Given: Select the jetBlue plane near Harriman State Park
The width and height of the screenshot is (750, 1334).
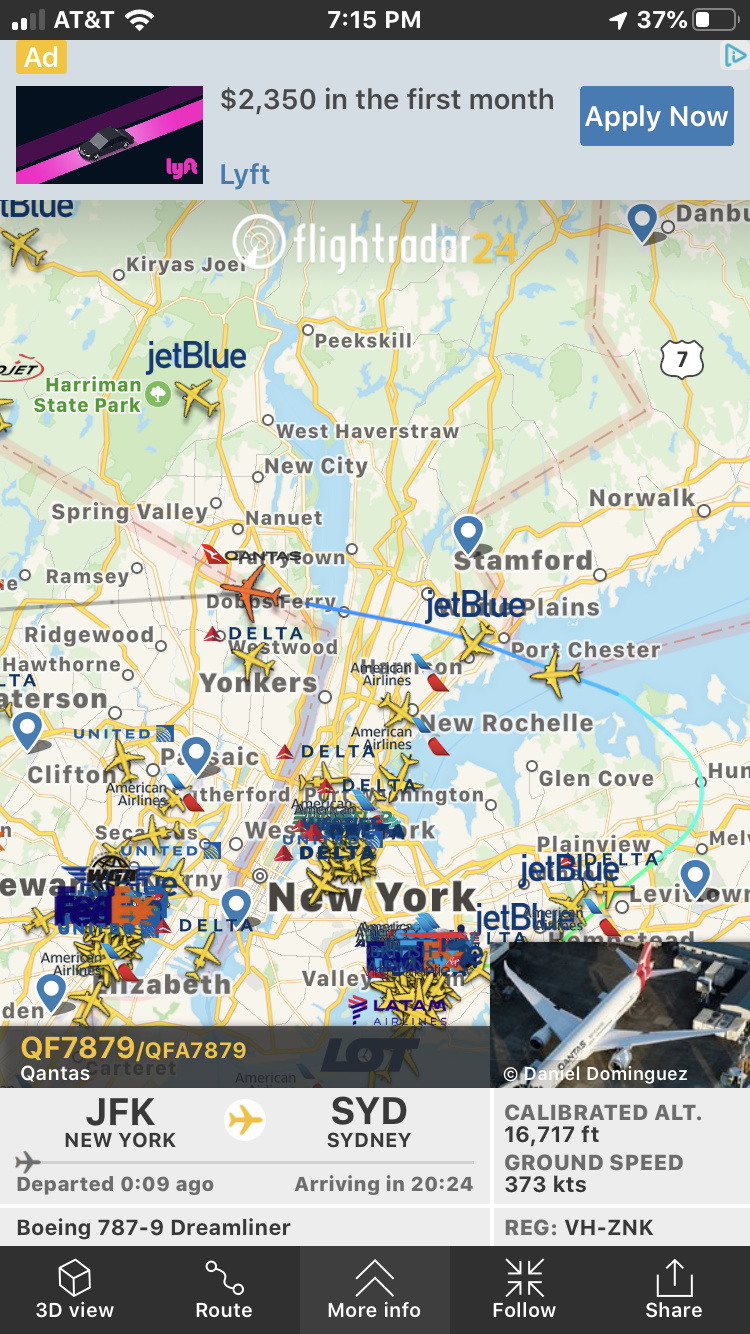Looking at the screenshot, I should click(198, 397).
